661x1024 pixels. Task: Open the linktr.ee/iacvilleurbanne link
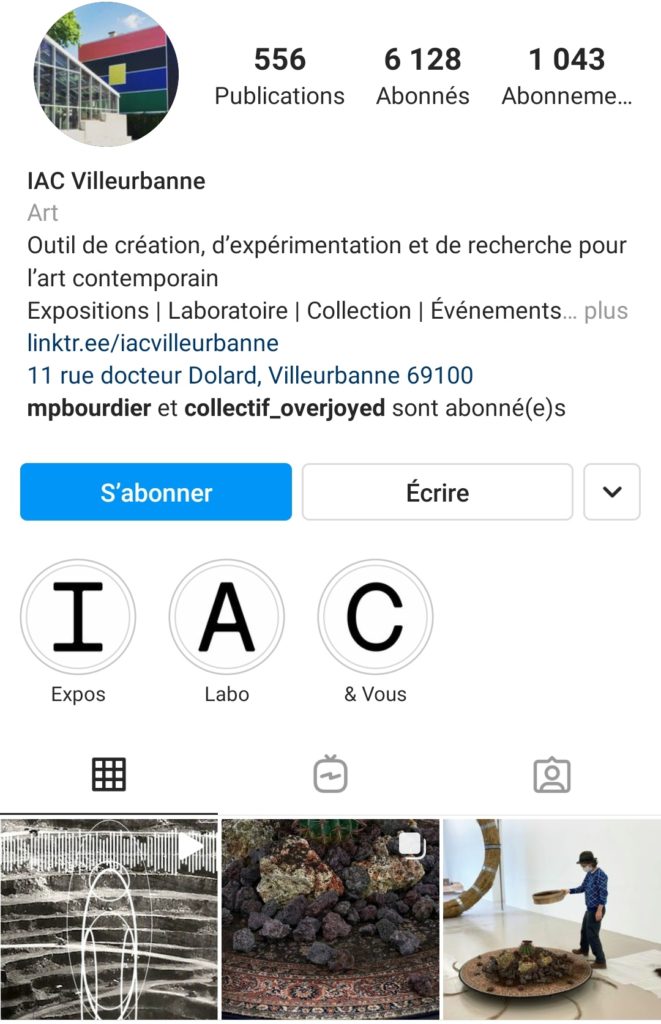pyautogui.click(x=153, y=343)
